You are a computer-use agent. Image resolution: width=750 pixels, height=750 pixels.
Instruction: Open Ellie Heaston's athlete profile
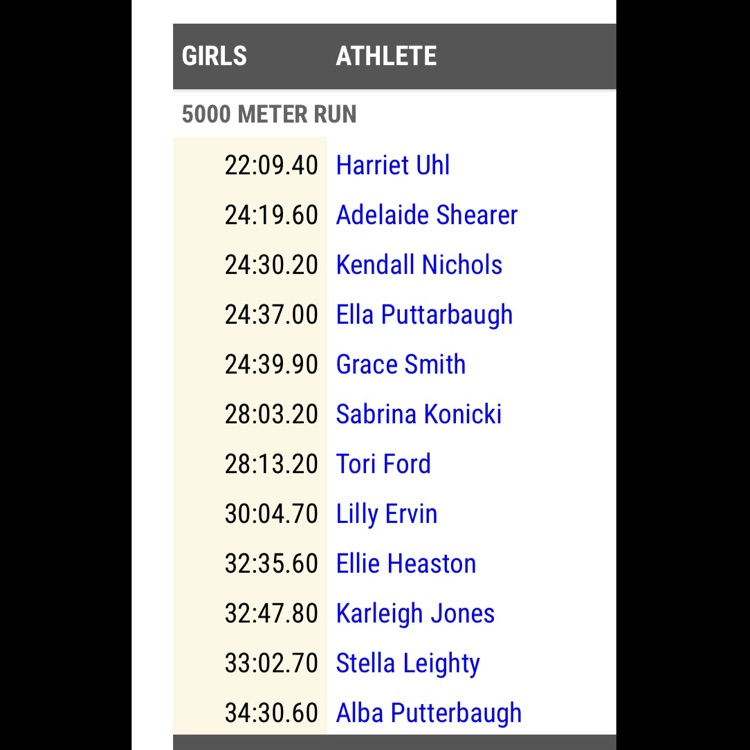(x=406, y=564)
